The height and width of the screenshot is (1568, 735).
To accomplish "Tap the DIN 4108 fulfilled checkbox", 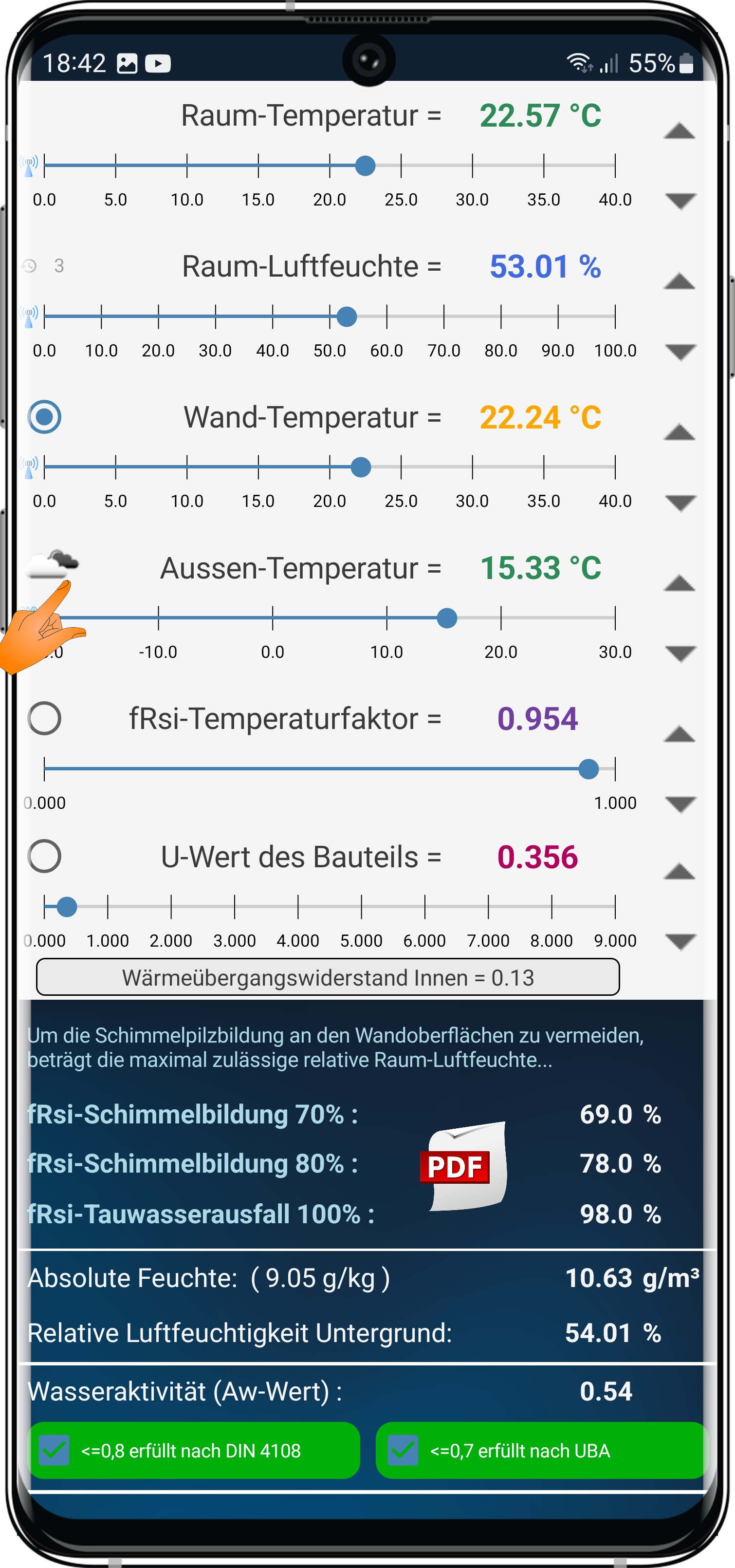I will [x=54, y=1451].
